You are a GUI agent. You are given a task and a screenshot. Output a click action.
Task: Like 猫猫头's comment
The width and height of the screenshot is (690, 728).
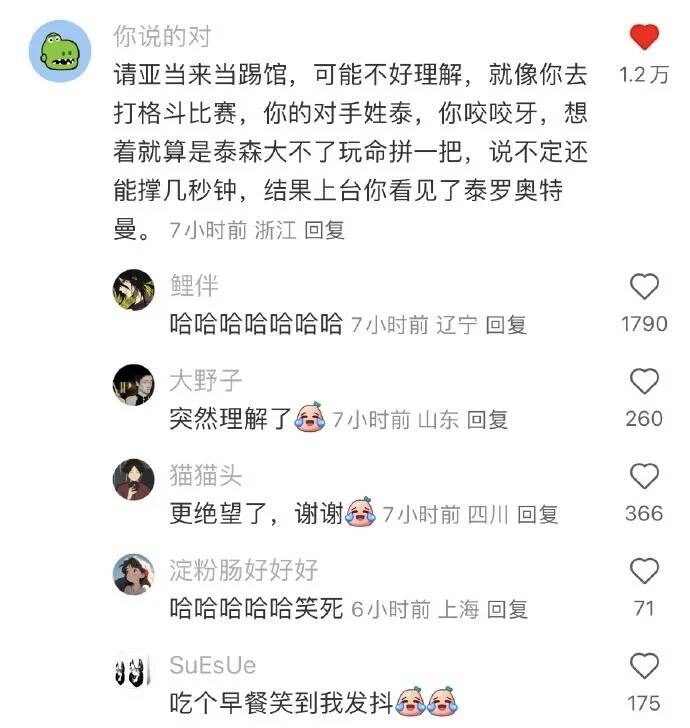click(645, 476)
